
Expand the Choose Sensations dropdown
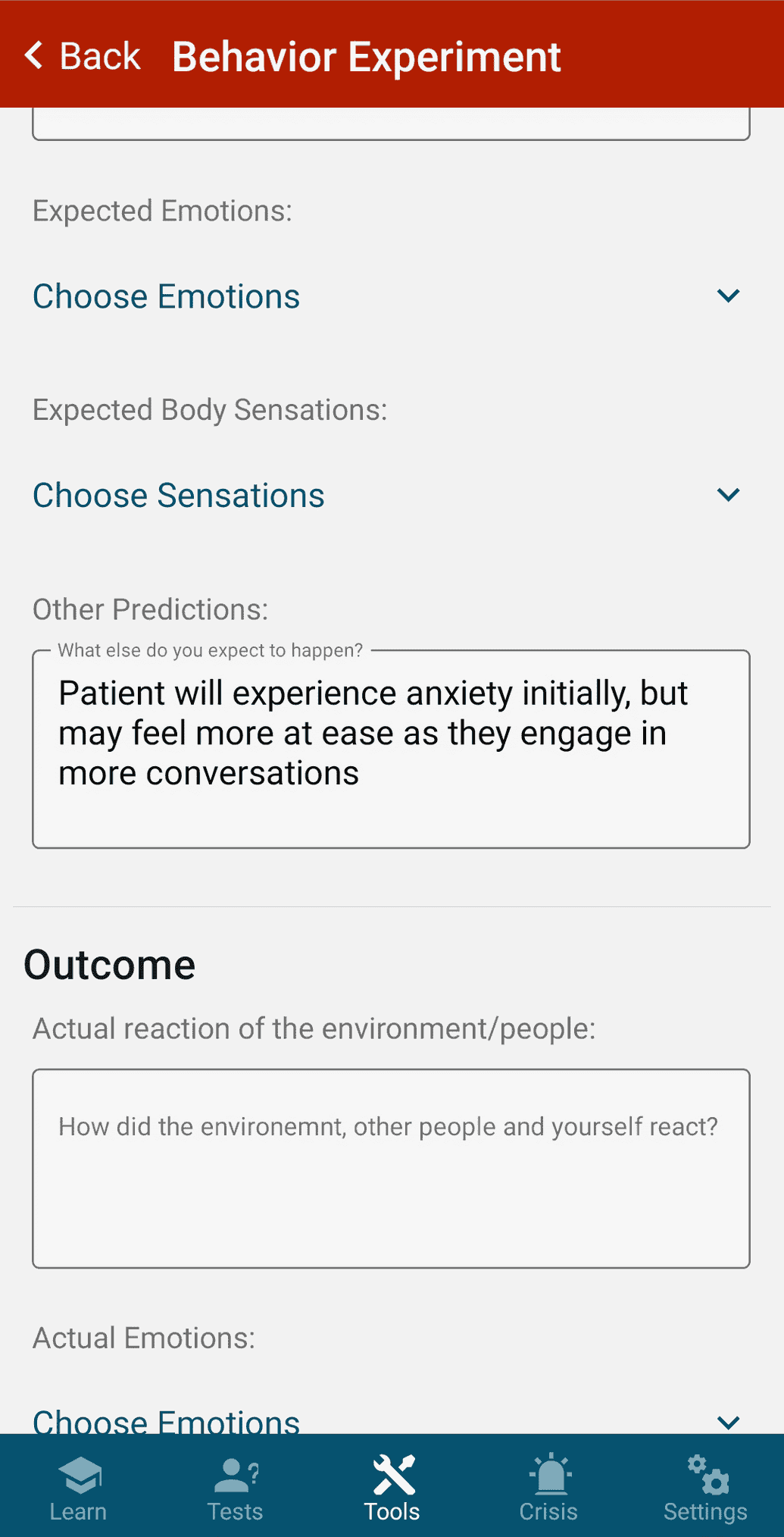point(179,495)
